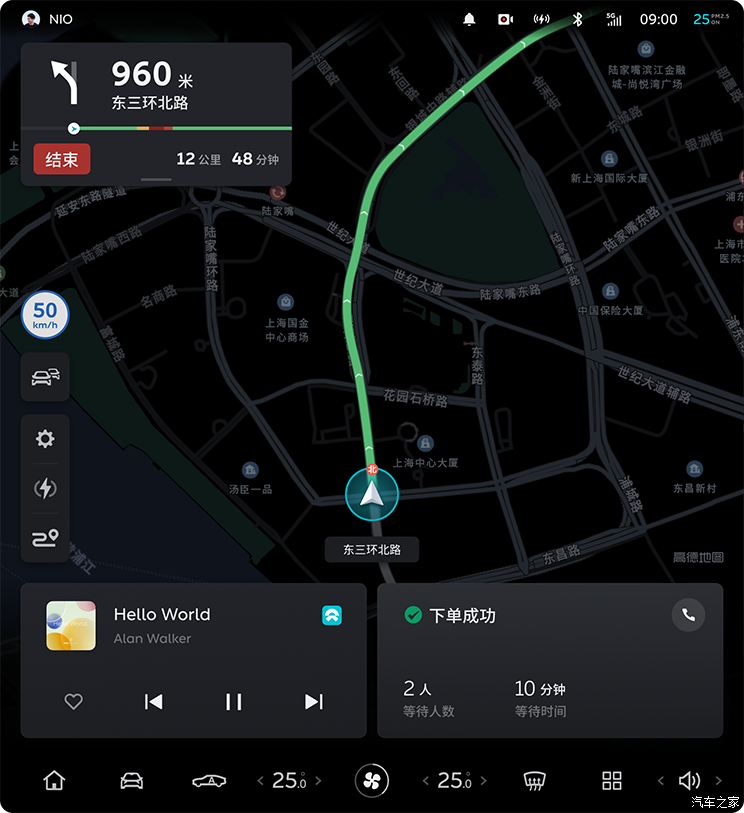Call the restaurant using the phone icon
744x813 pixels.
[688, 615]
